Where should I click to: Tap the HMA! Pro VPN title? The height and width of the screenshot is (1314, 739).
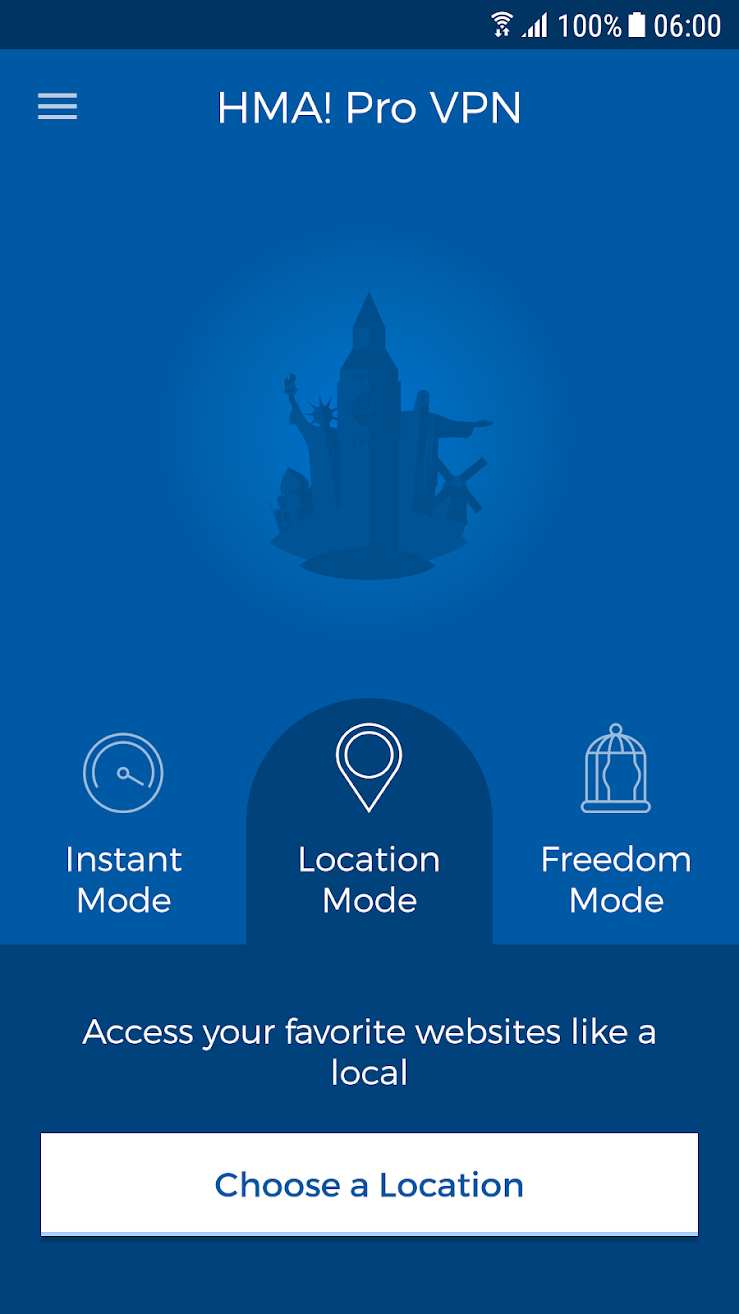[x=369, y=107]
